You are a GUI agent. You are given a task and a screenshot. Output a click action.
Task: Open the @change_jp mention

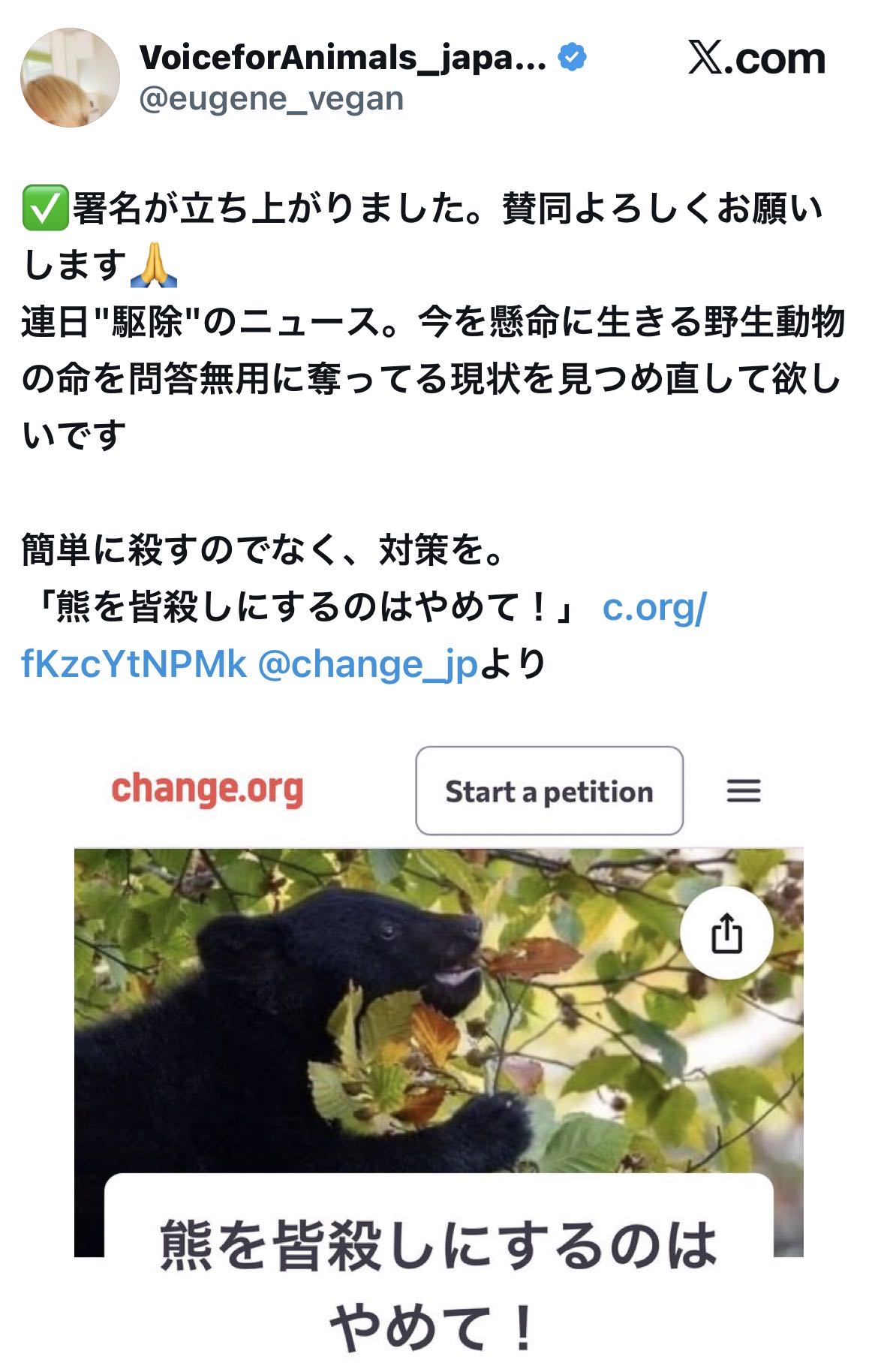tap(368, 664)
